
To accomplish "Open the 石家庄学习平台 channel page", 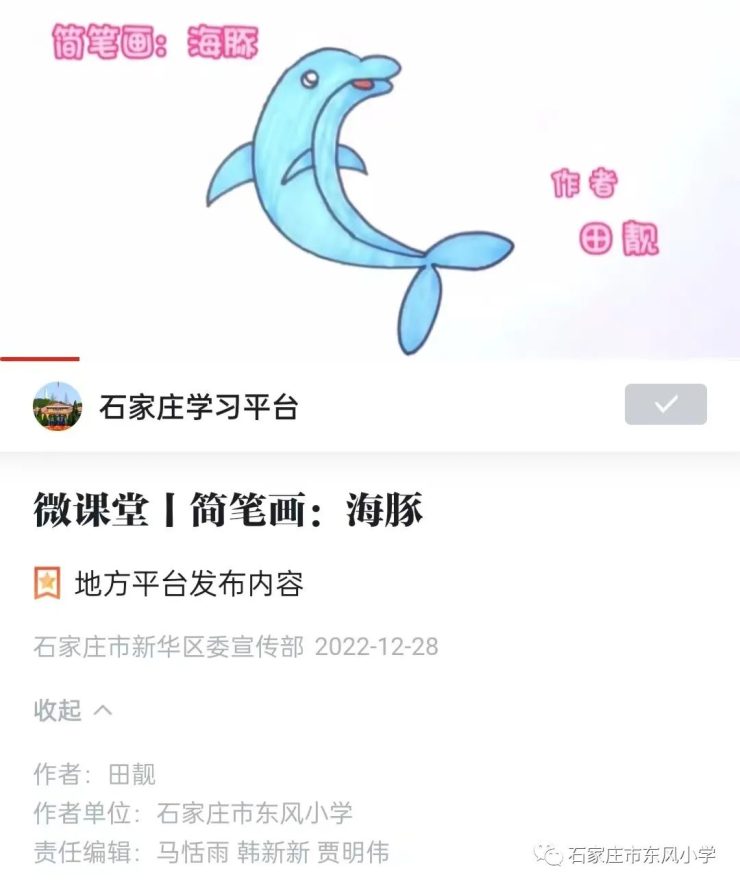I will tap(197, 407).
